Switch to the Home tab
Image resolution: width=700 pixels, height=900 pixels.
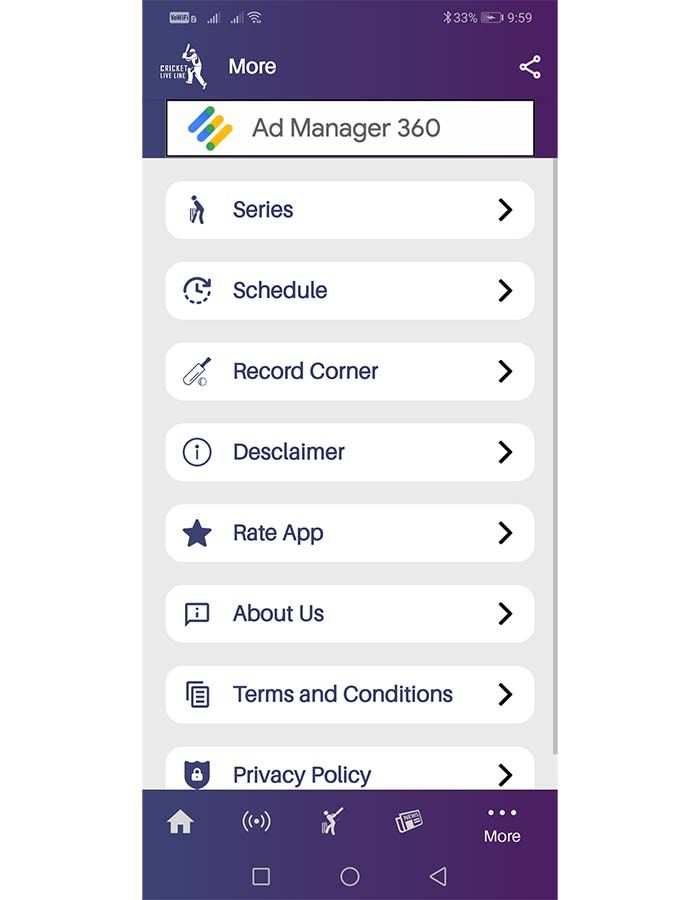(180, 822)
